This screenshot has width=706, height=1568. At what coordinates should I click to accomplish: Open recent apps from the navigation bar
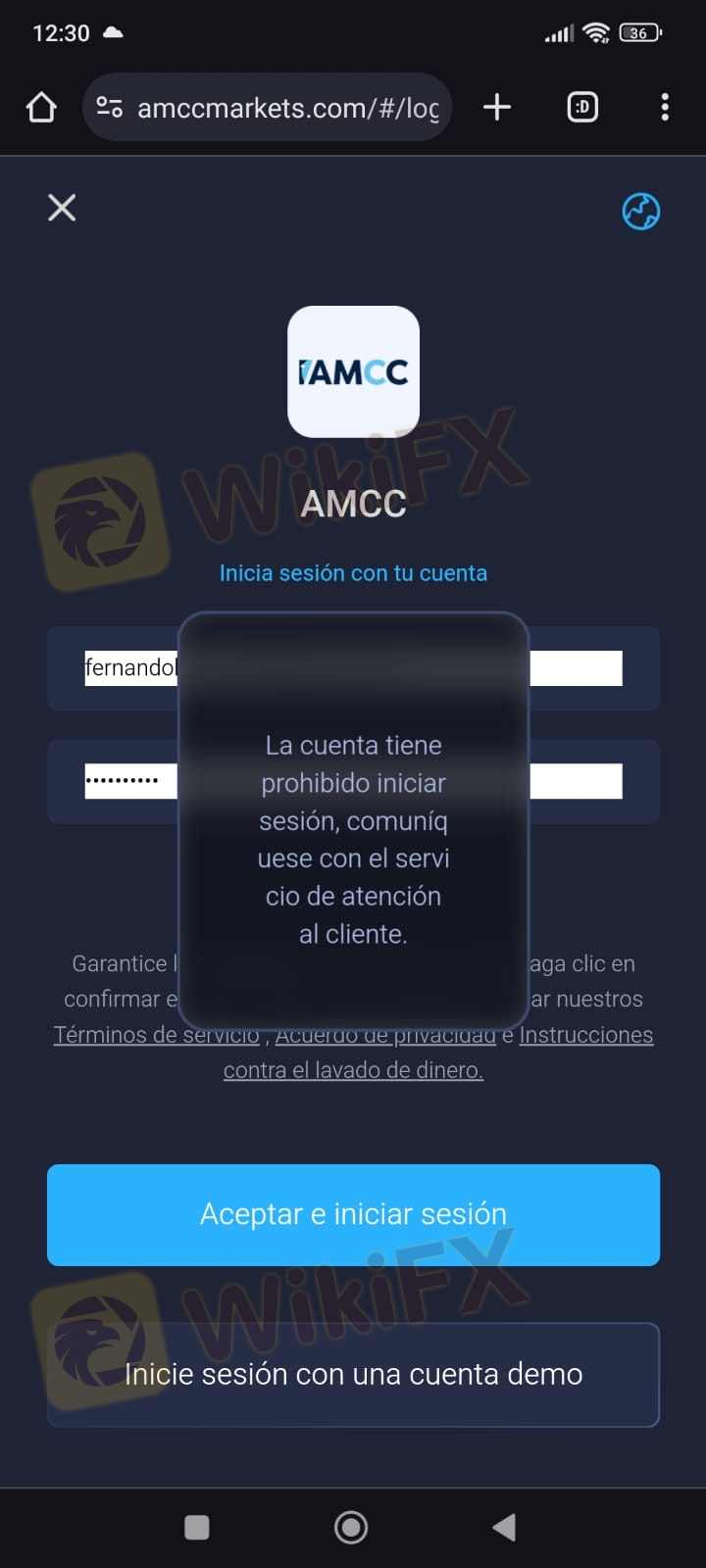point(197,1527)
